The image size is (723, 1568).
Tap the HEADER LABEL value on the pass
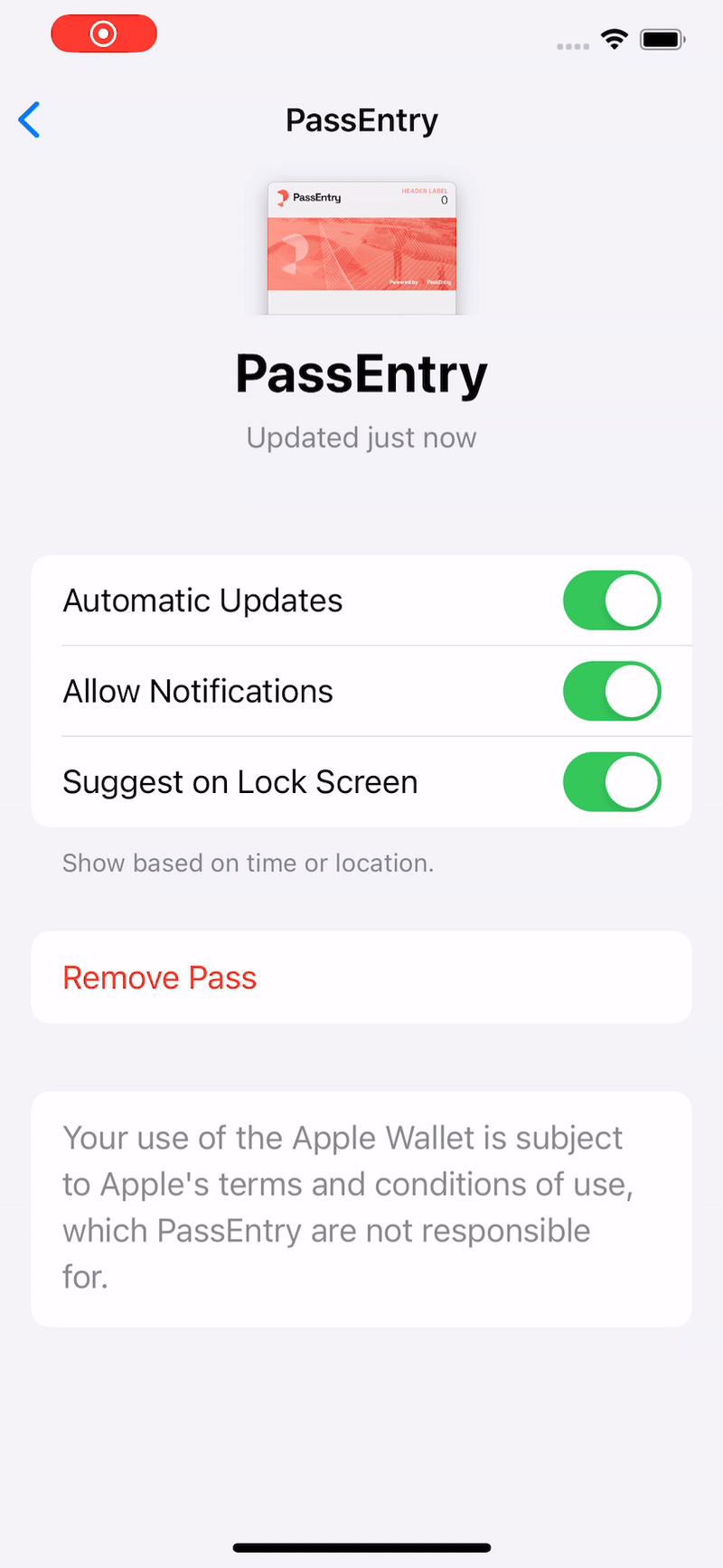point(444,202)
